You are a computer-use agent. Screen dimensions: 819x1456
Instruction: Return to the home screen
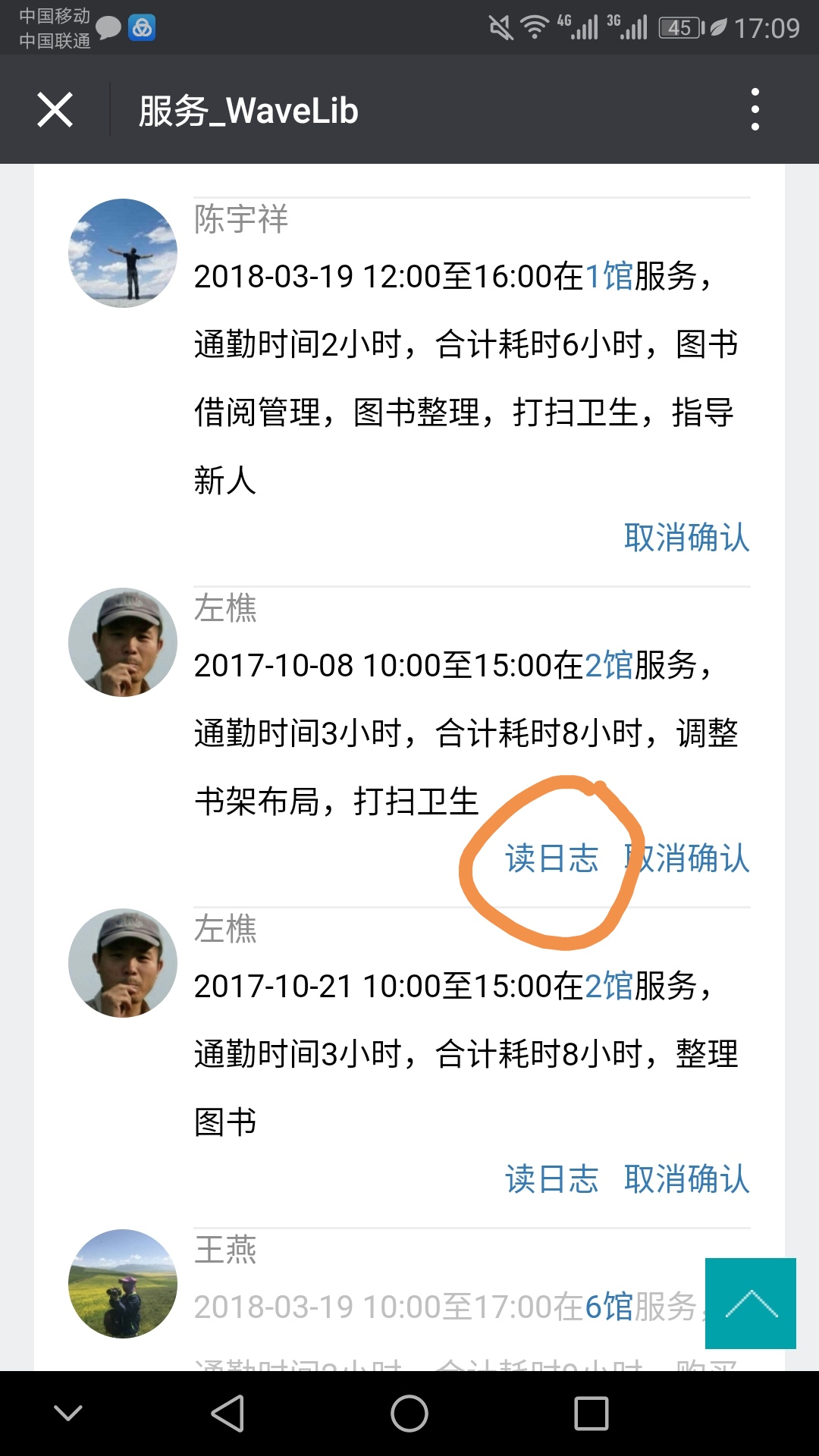[x=409, y=1414]
